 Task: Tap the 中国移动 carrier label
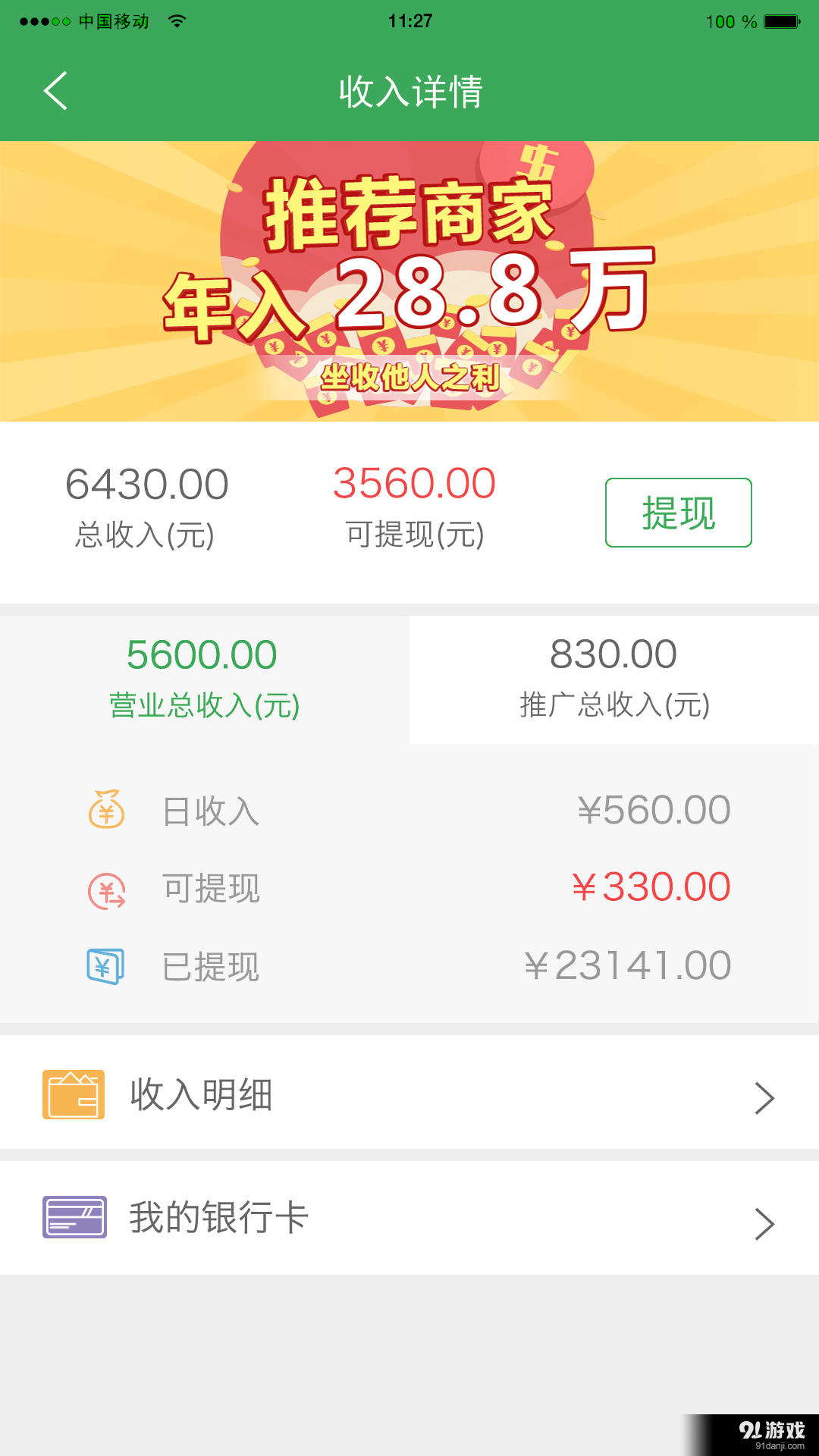click(x=114, y=20)
